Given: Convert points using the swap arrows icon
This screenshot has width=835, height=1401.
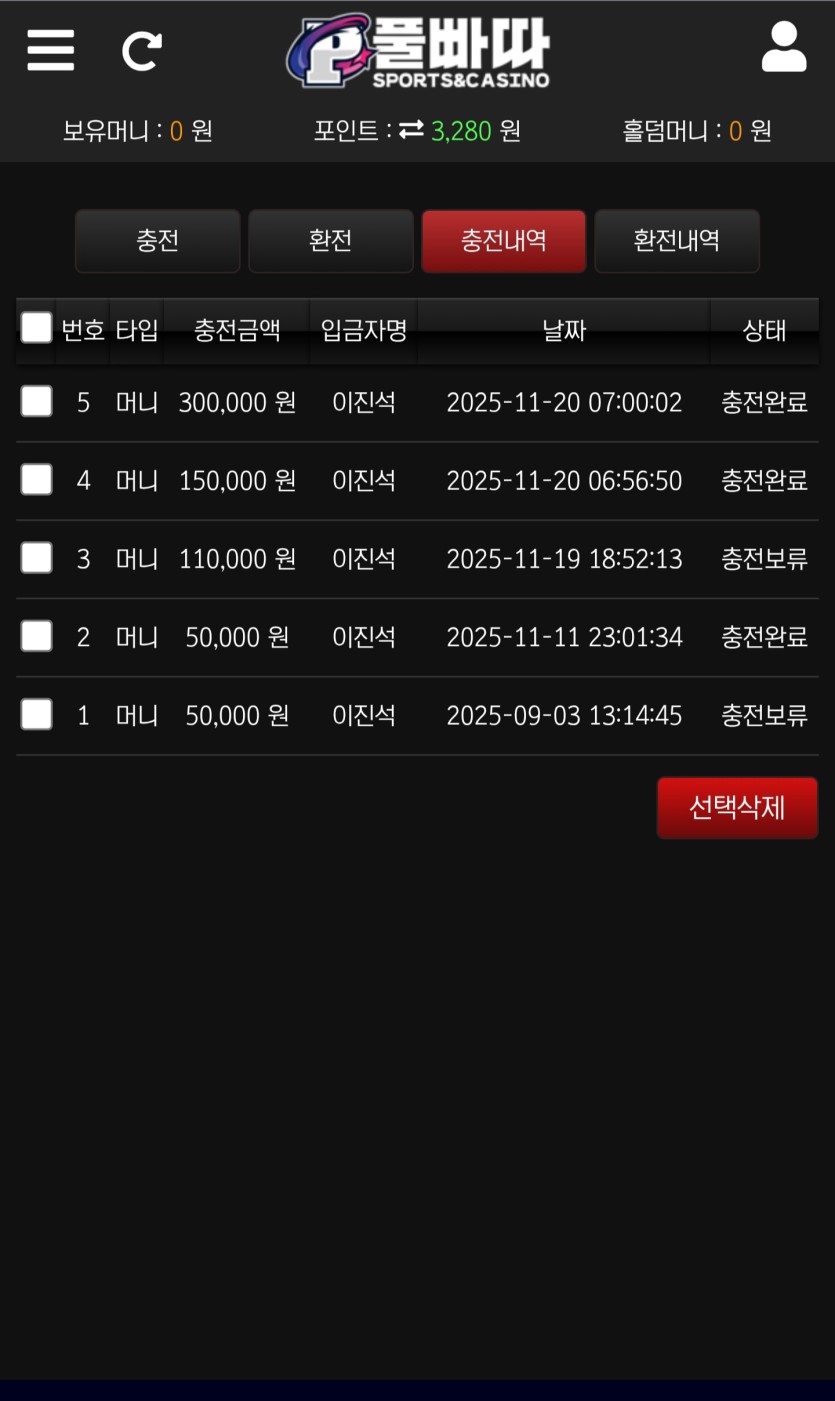Looking at the screenshot, I should [x=411, y=130].
